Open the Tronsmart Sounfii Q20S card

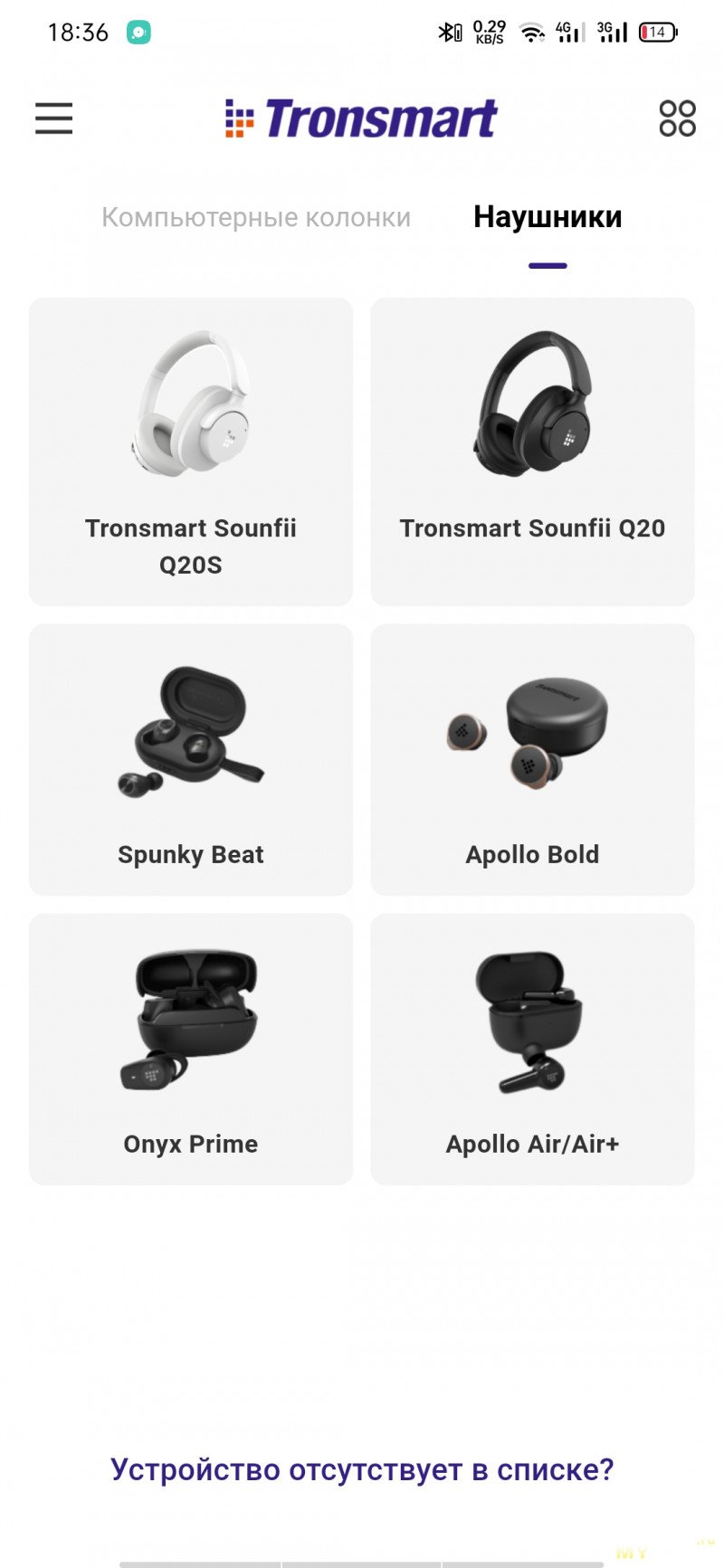[x=191, y=452]
